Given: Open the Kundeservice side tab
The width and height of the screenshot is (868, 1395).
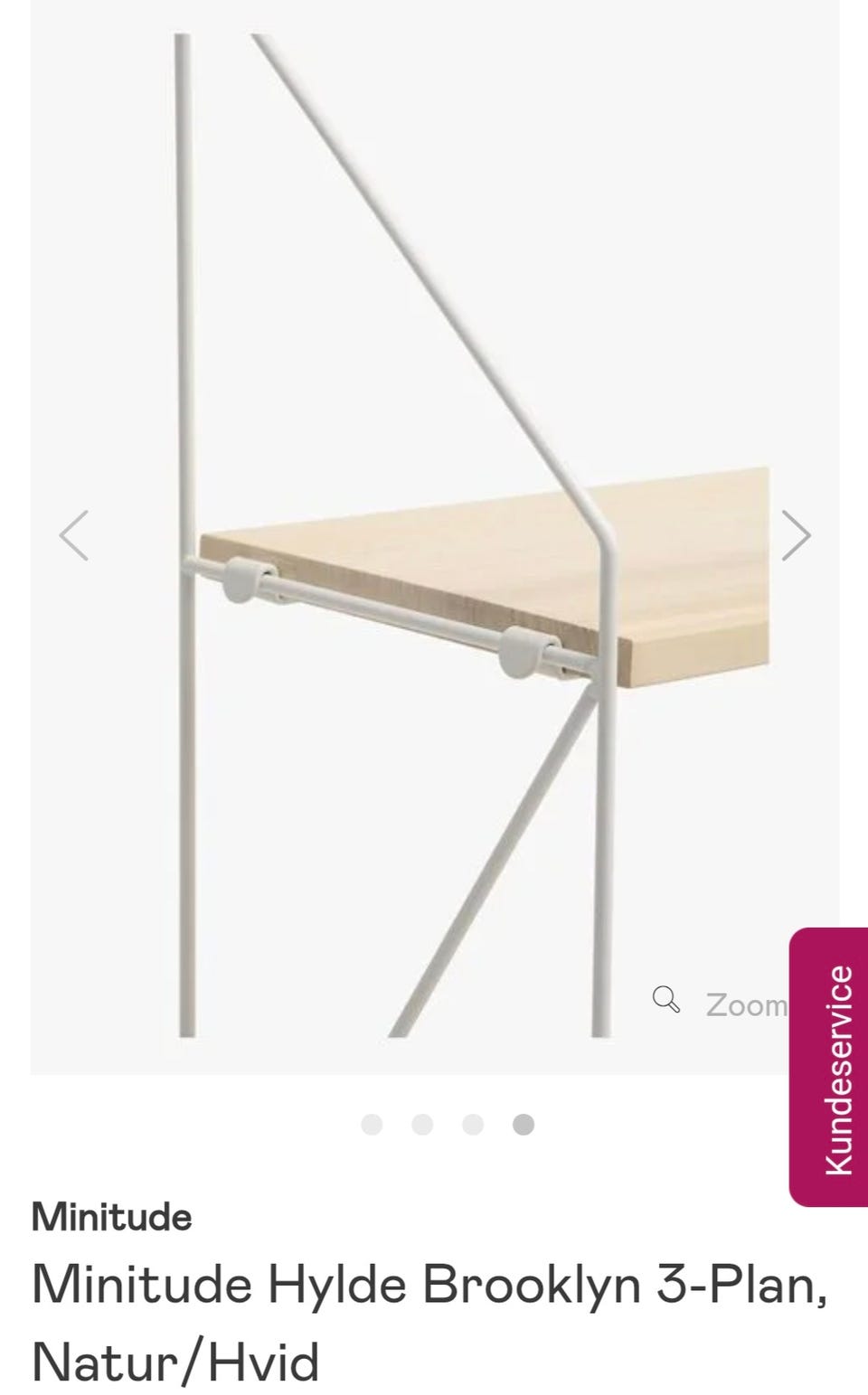Looking at the screenshot, I should [828, 1067].
